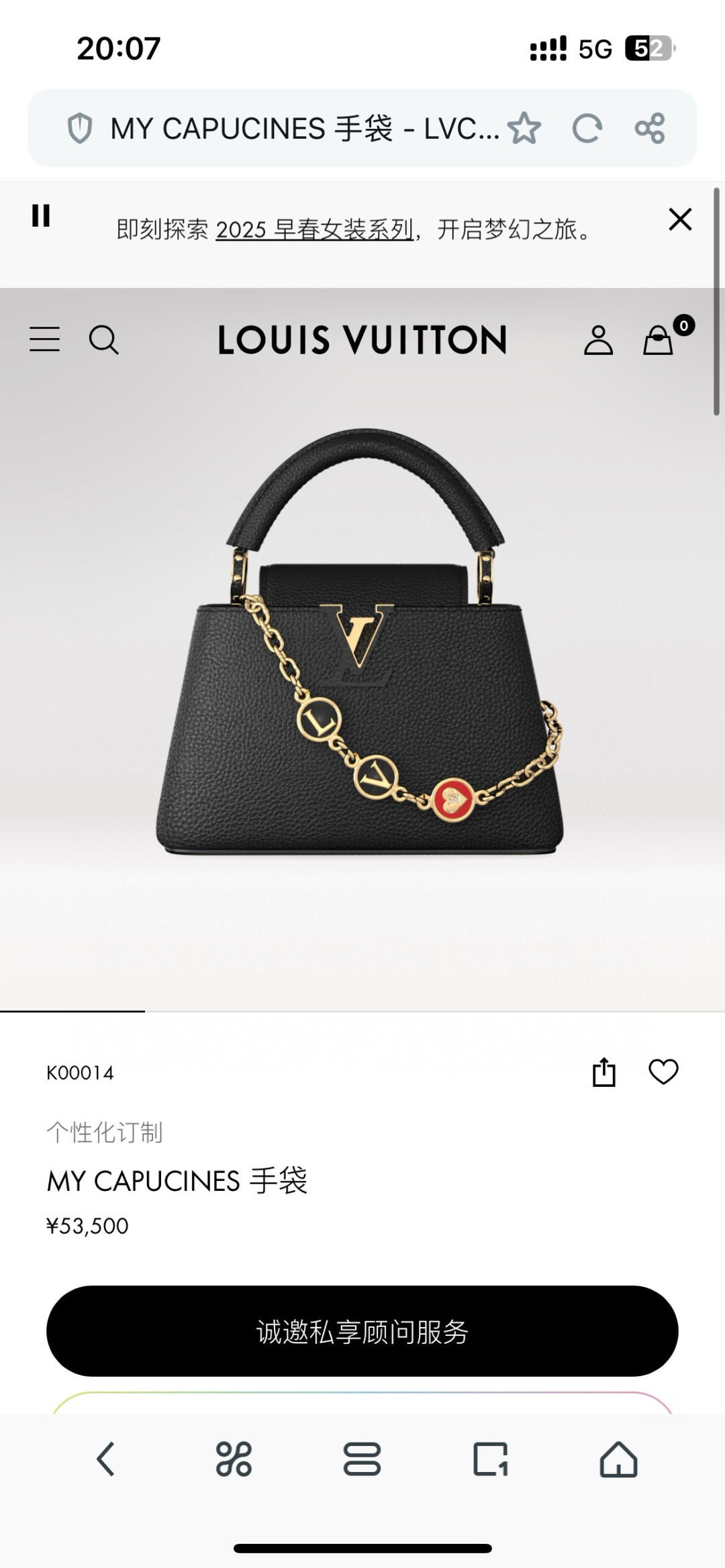The height and width of the screenshot is (1568, 725).
Task: Open the browser tab switcher
Action: click(x=490, y=1459)
